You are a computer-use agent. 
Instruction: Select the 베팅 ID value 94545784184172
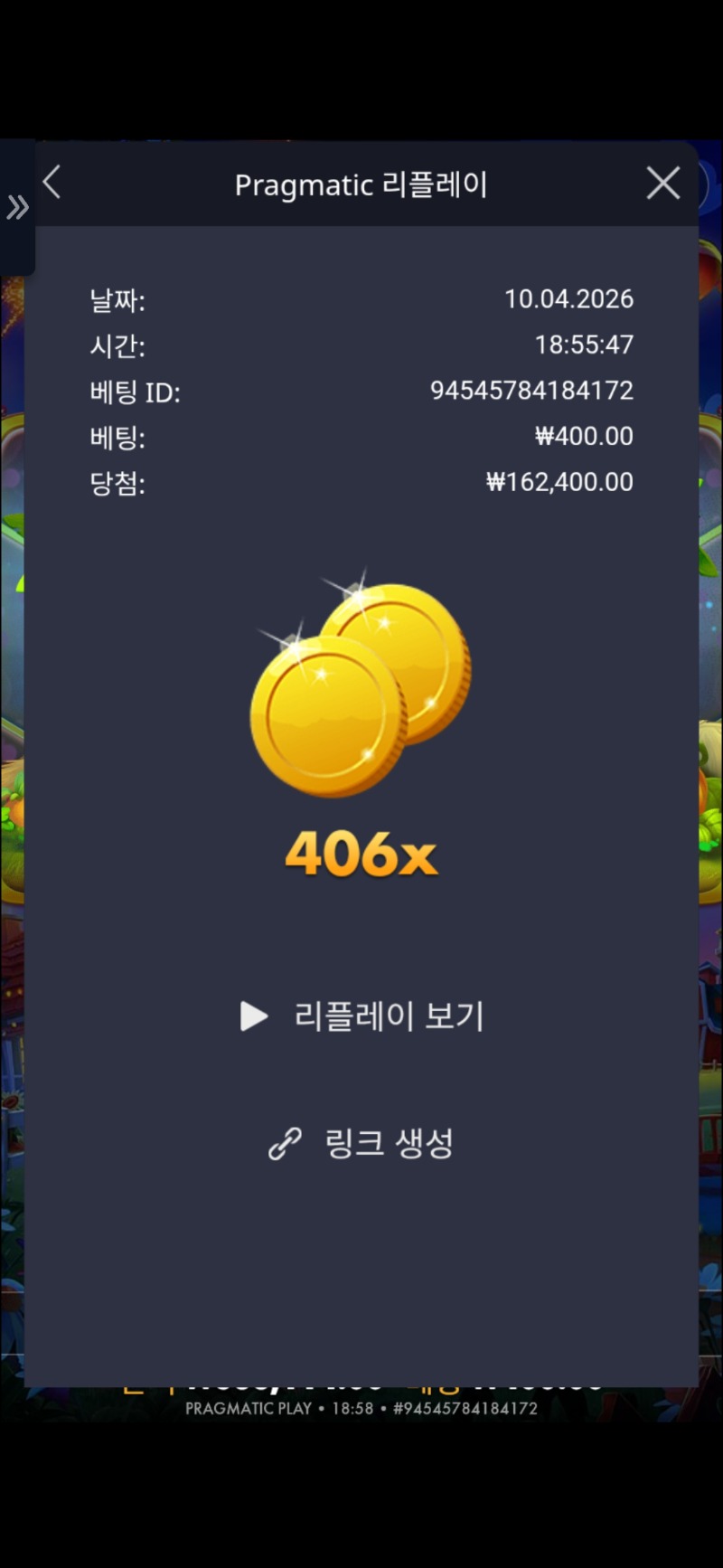coord(532,391)
